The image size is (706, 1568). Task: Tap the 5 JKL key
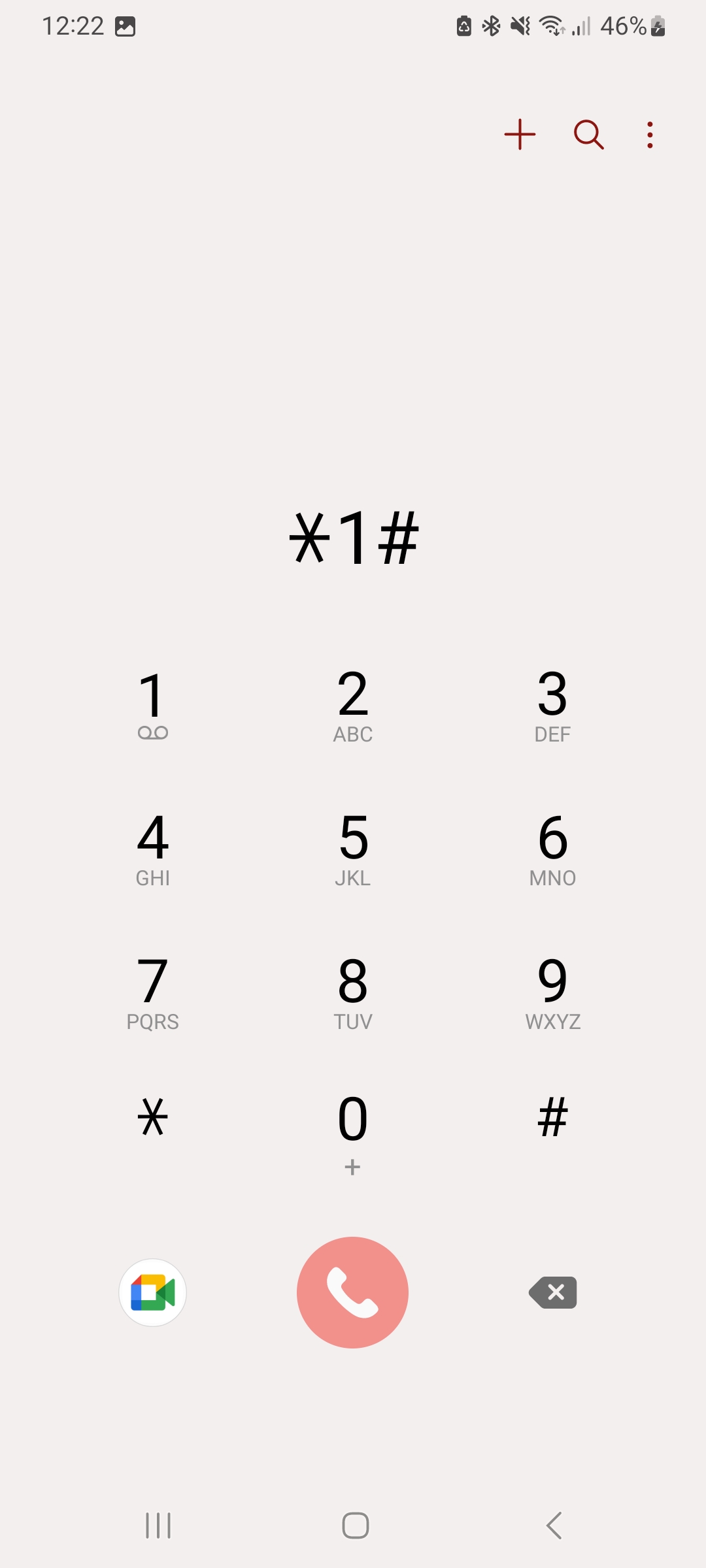tap(353, 849)
